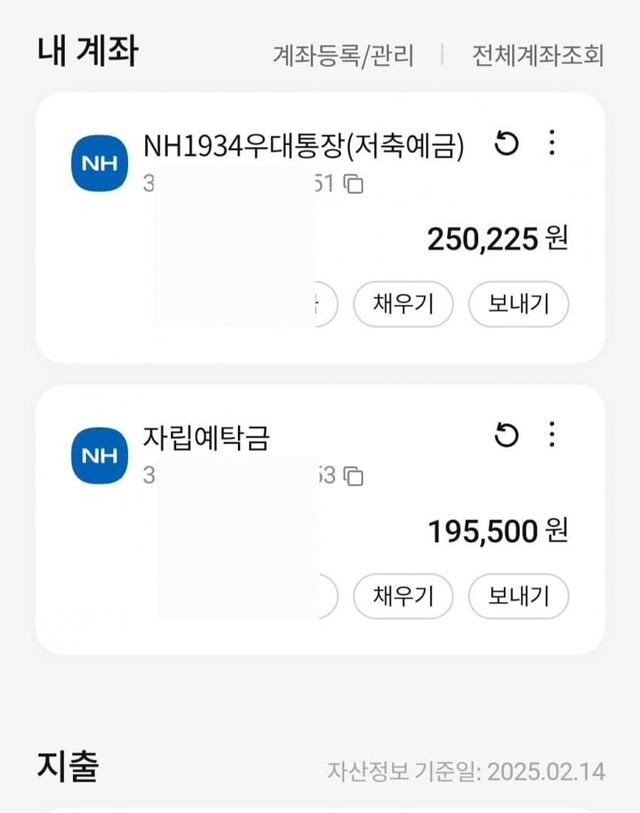This screenshot has height=813, width=640.
Task: Copy the NH1934우대통장 account number
Action: click(x=353, y=183)
